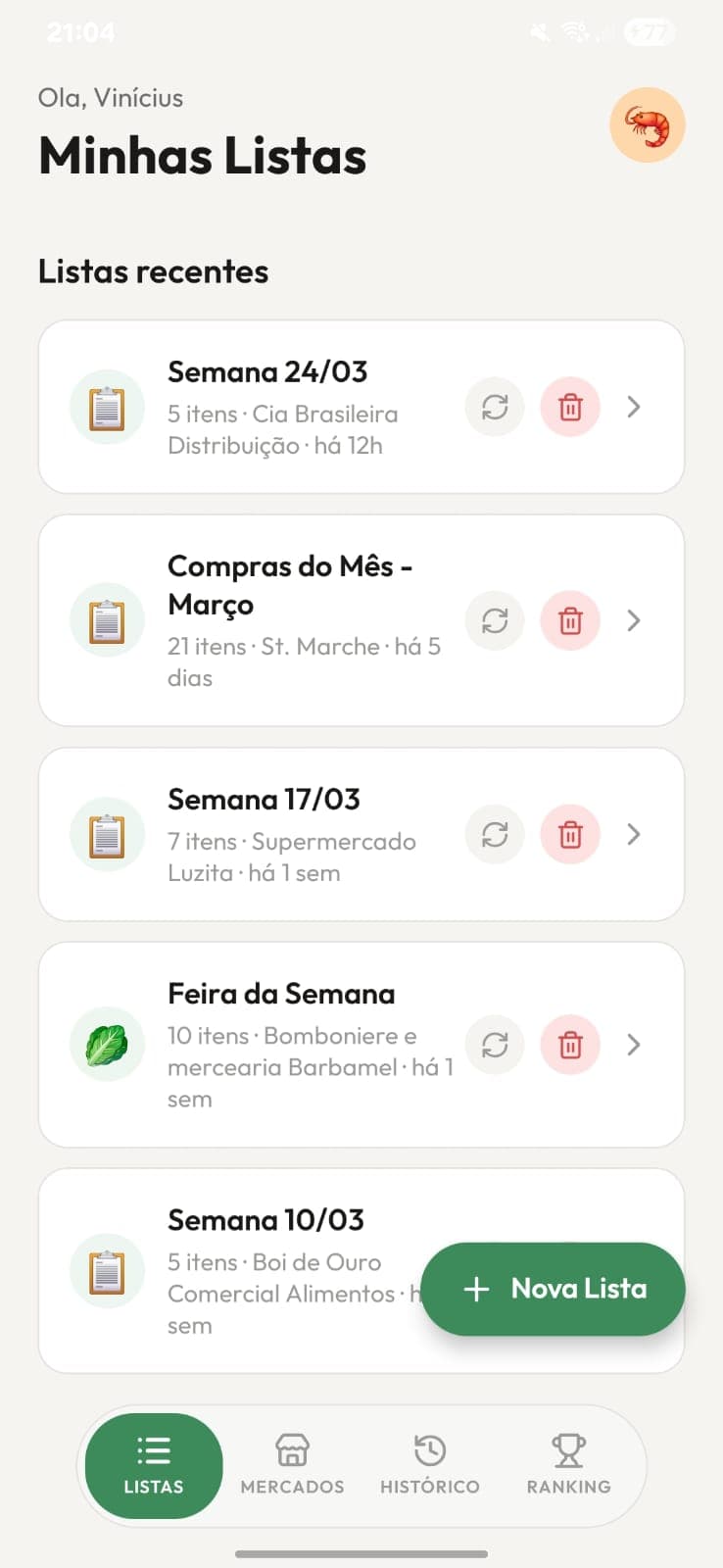This screenshot has height=1568, width=723.
Task: Tap the Nova Lista button
Action: [553, 1289]
